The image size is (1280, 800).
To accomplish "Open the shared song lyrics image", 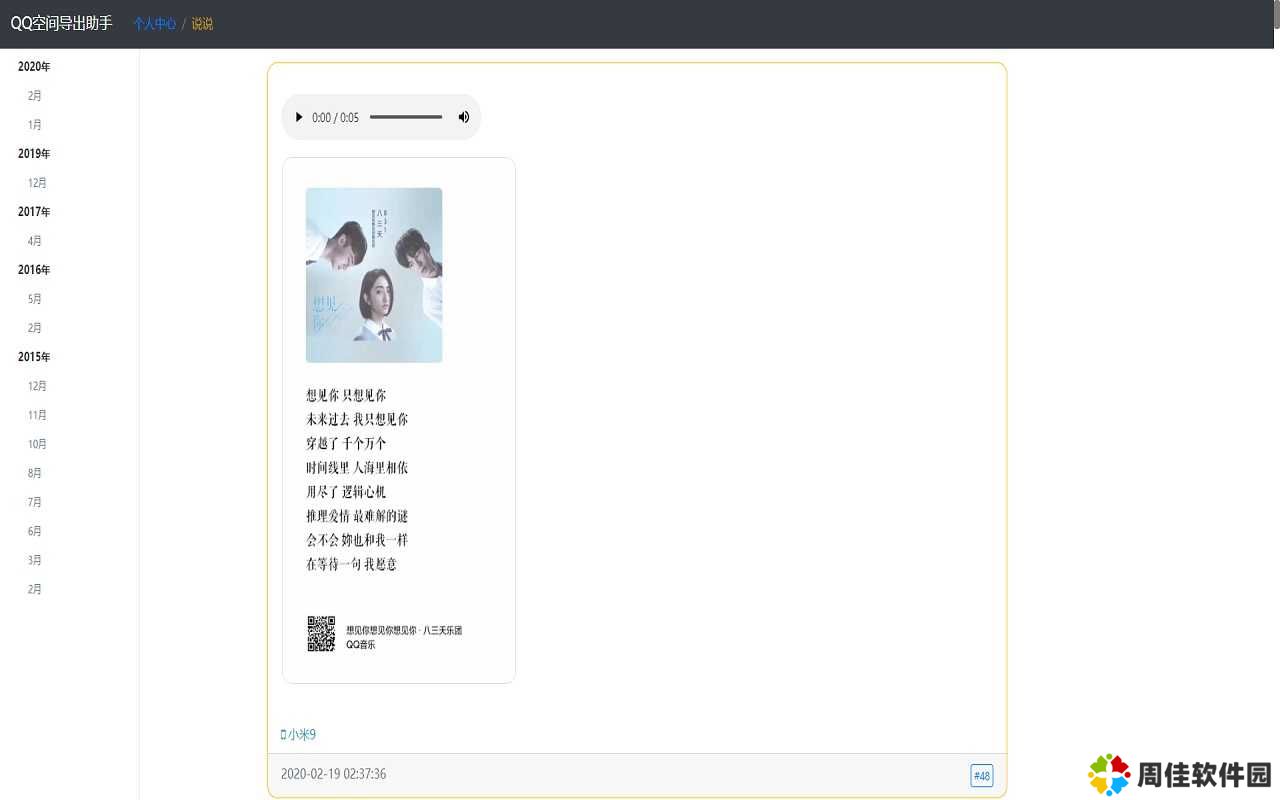I will (x=398, y=420).
